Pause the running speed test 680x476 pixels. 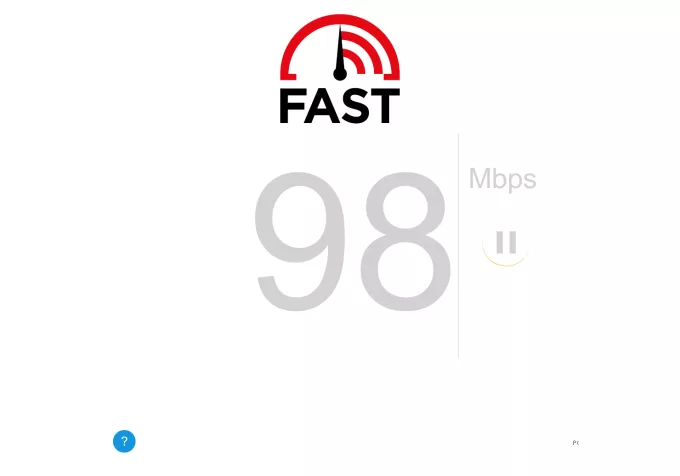click(x=505, y=242)
